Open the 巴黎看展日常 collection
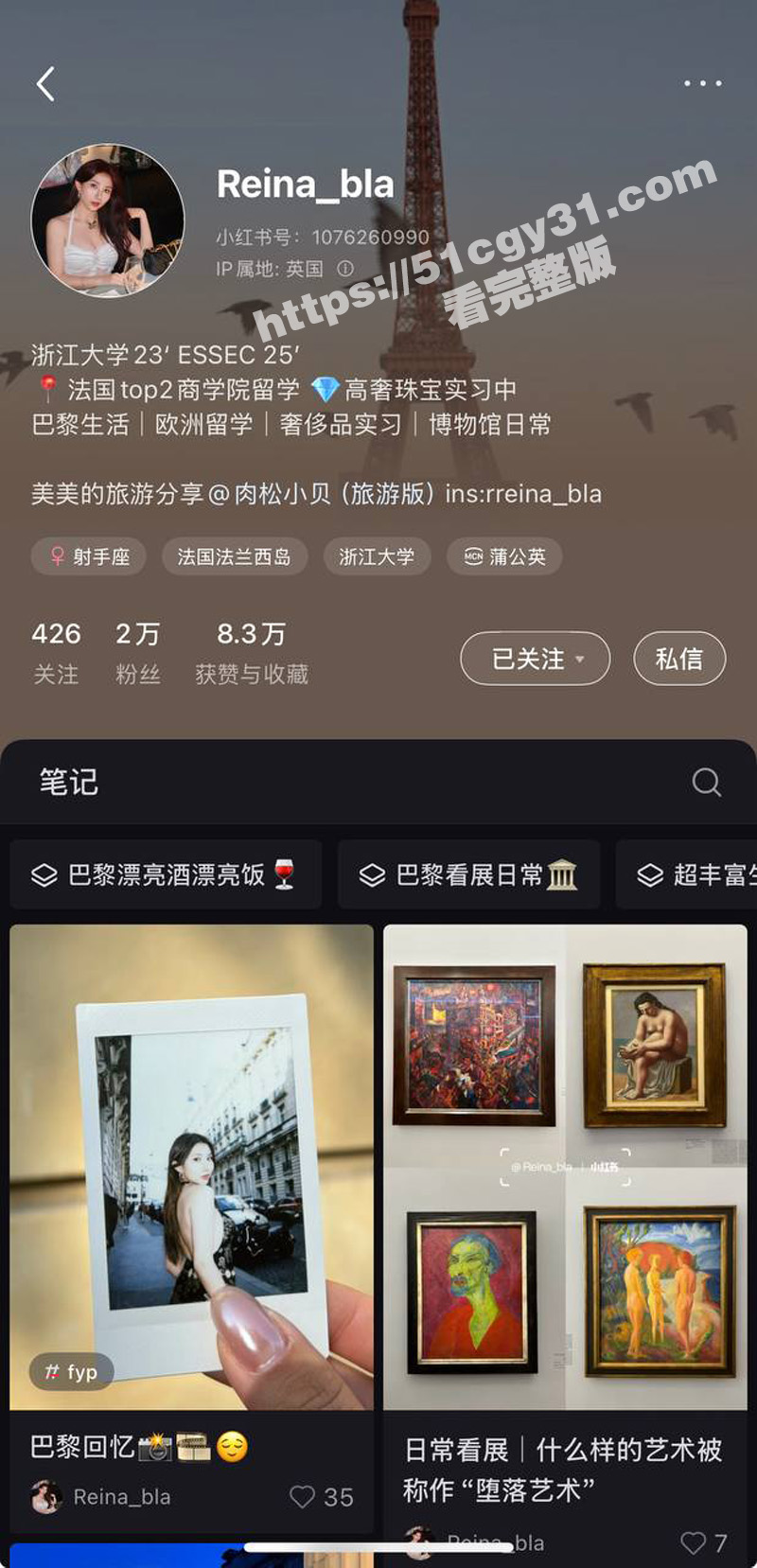Image resolution: width=757 pixels, height=1568 pixels. coord(468,874)
